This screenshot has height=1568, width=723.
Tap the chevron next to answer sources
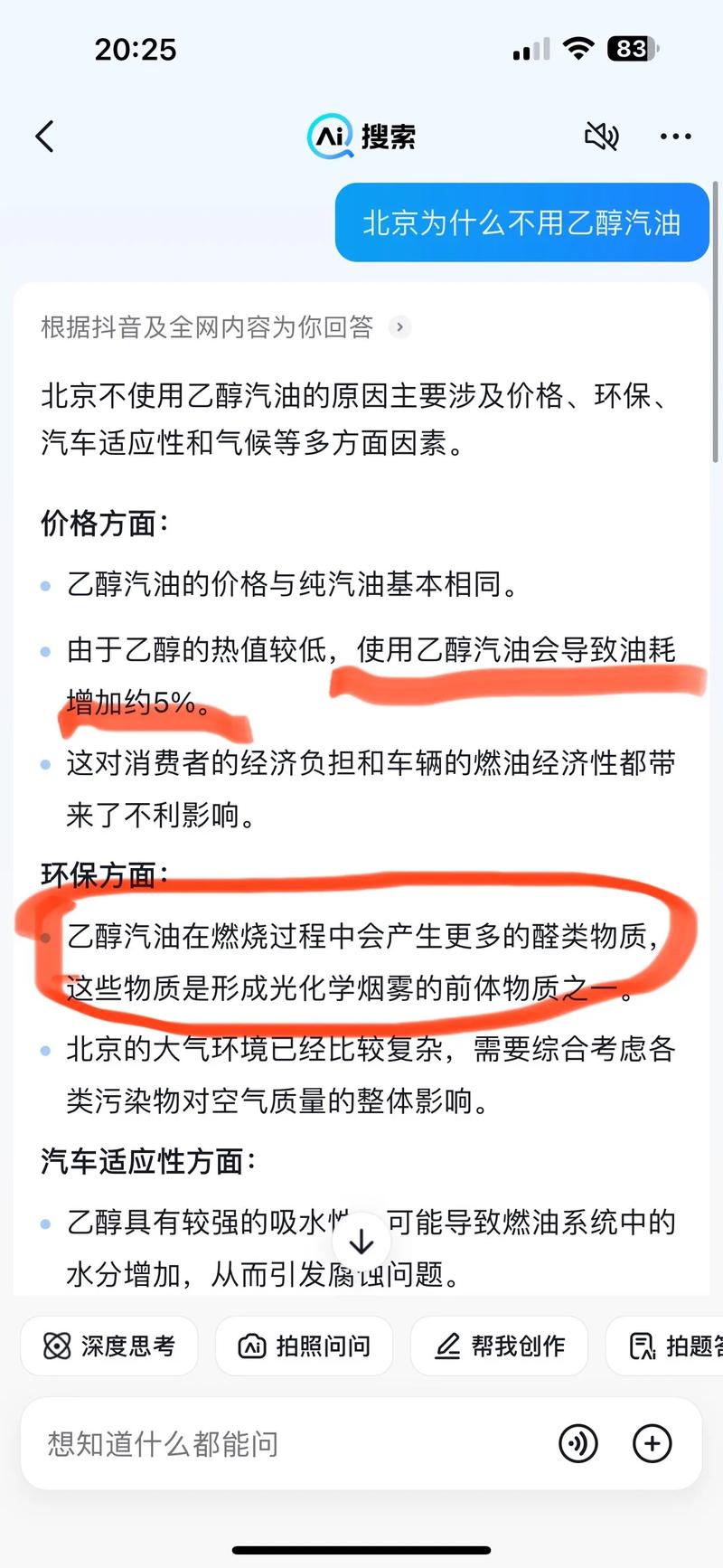(399, 328)
